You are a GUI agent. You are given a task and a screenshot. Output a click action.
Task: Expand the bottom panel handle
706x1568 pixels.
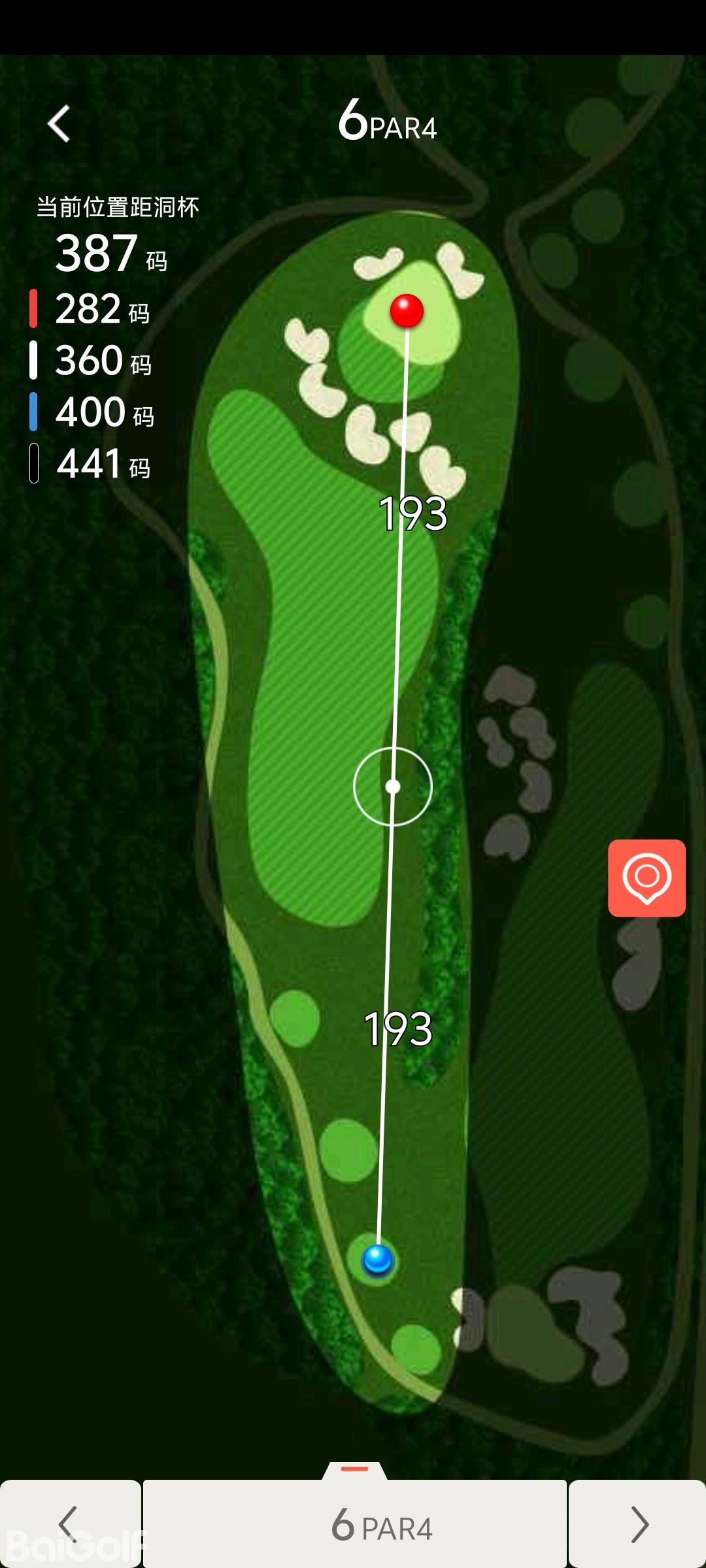[x=355, y=1469]
